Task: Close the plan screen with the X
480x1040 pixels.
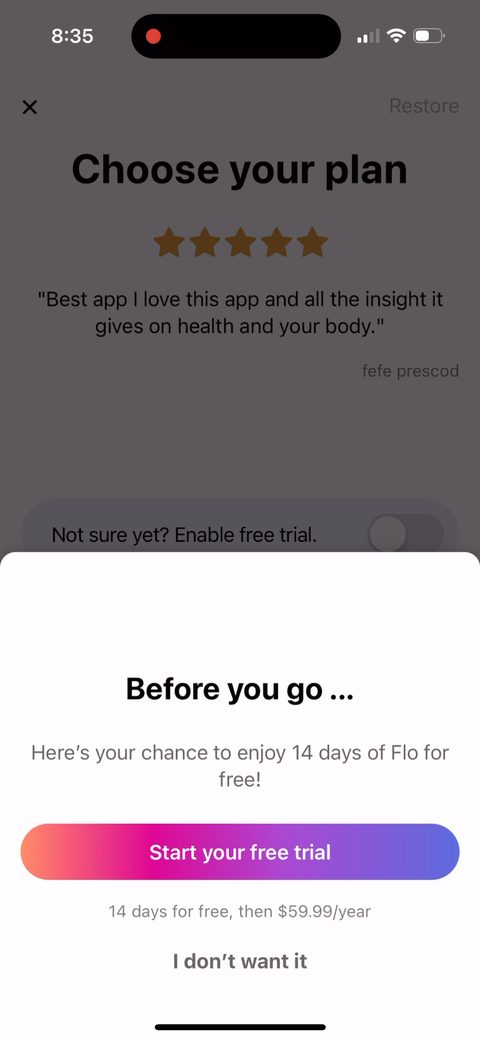Action: (30, 107)
